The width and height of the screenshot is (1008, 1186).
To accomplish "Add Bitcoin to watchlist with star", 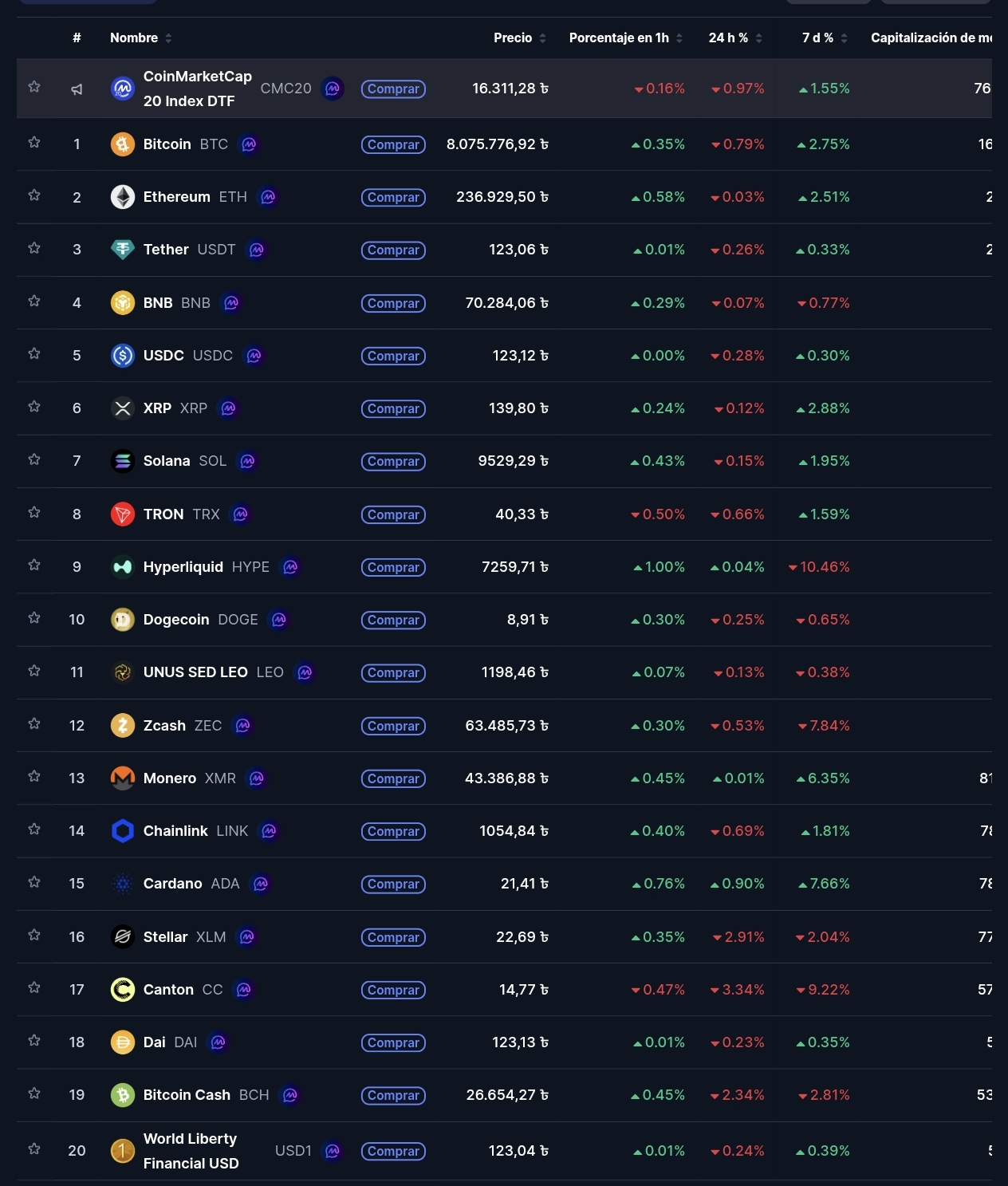I will [x=34, y=143].
